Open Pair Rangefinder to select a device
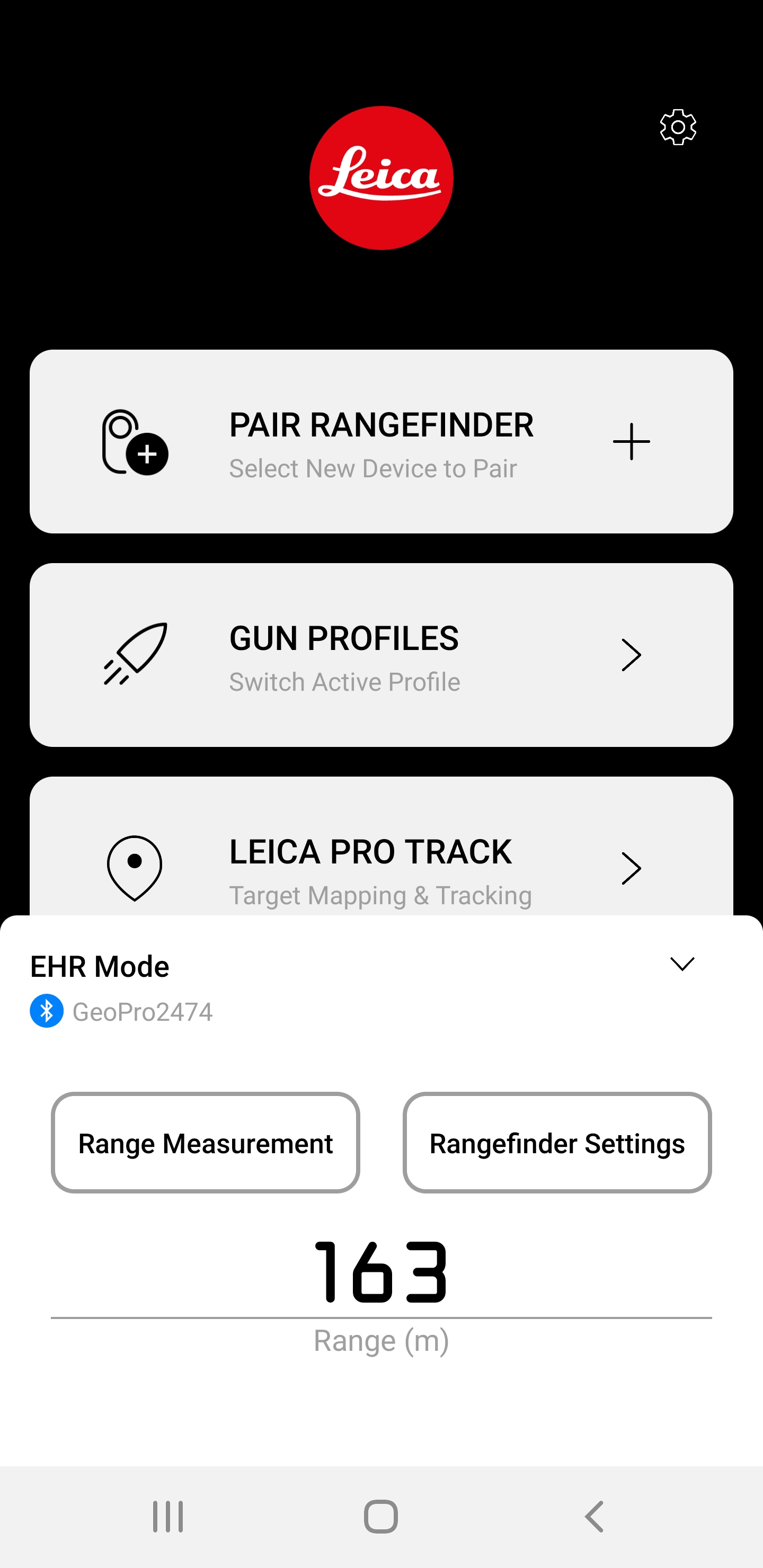The height and width of the screenshot is (1568, 763). coord(381,441)
